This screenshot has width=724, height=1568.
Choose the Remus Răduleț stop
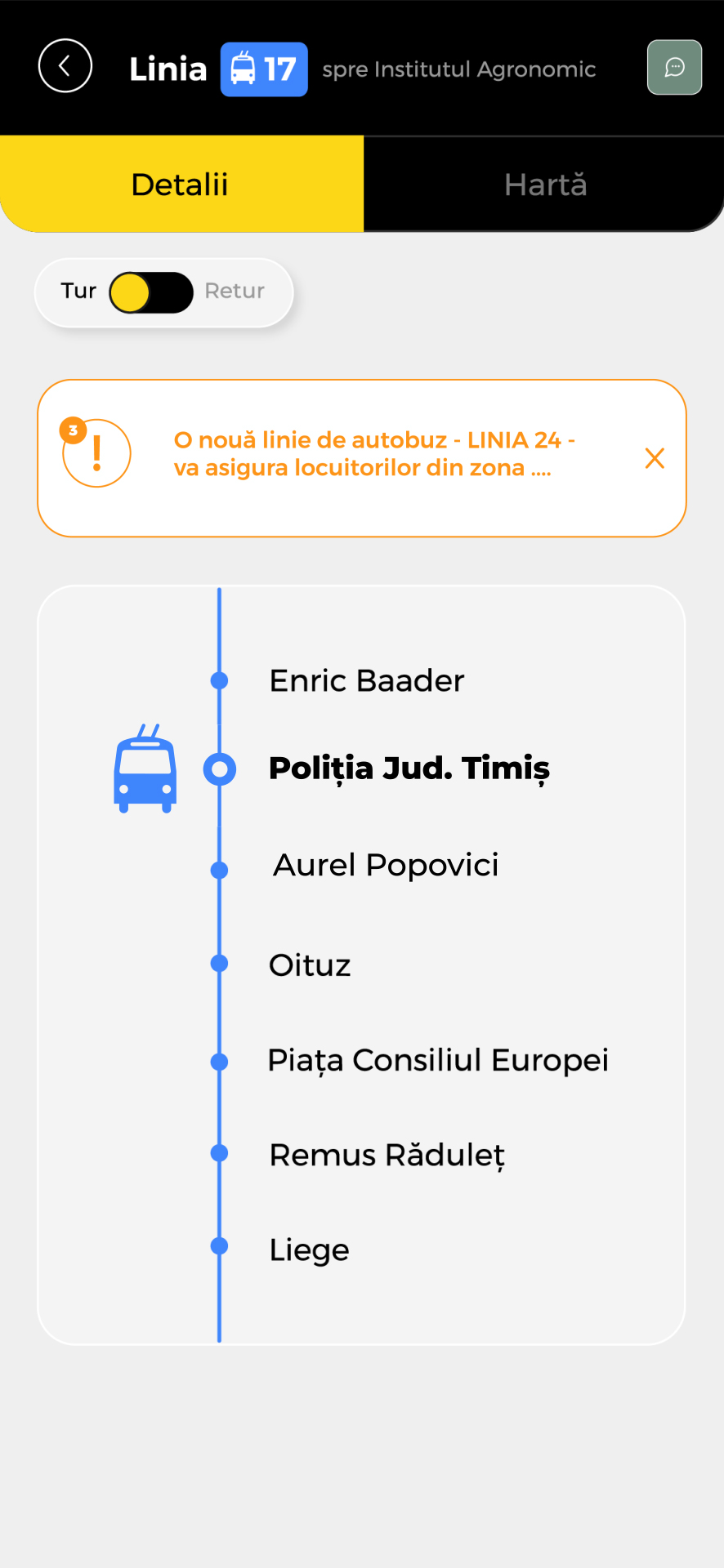pos(387,1156)
